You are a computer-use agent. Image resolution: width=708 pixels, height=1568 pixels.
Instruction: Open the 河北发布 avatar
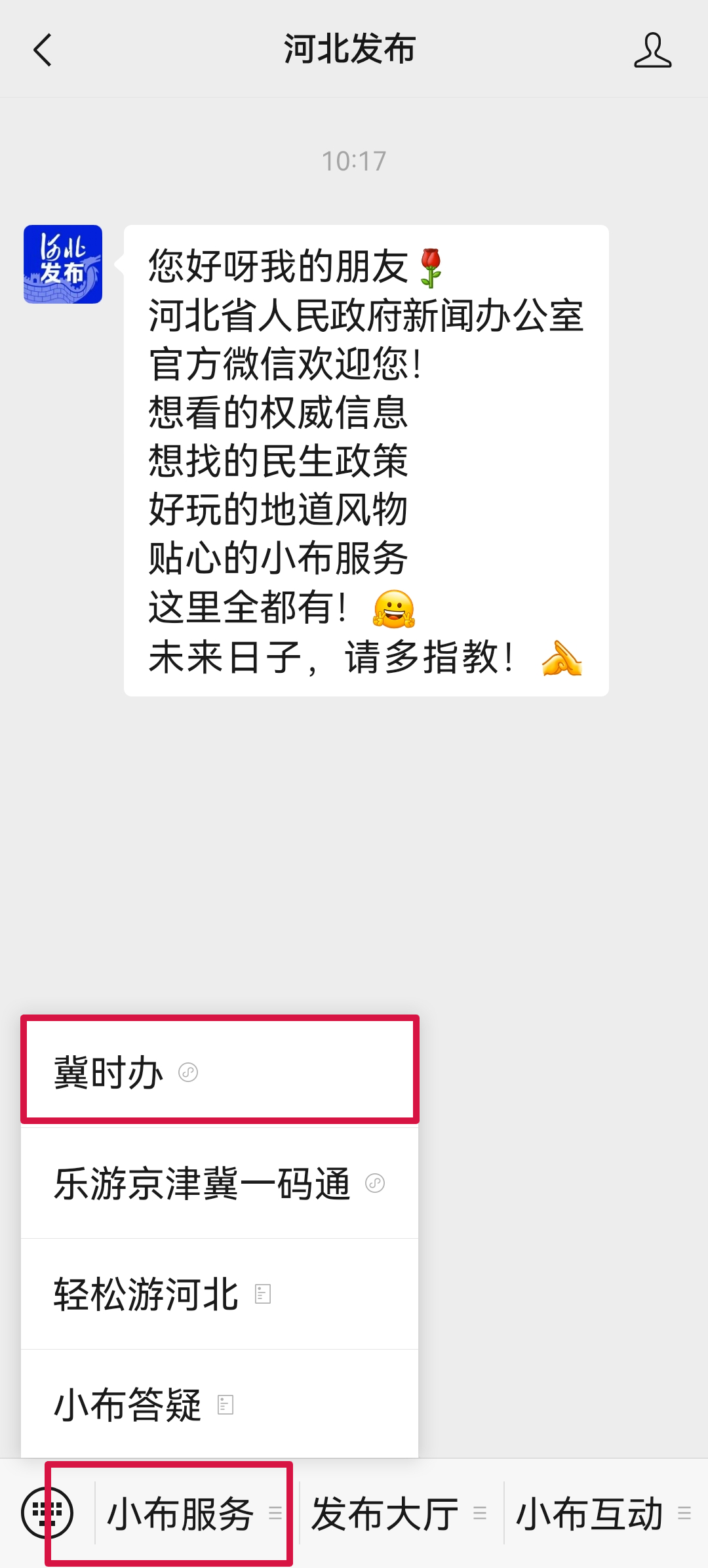[x=63, y=264]
